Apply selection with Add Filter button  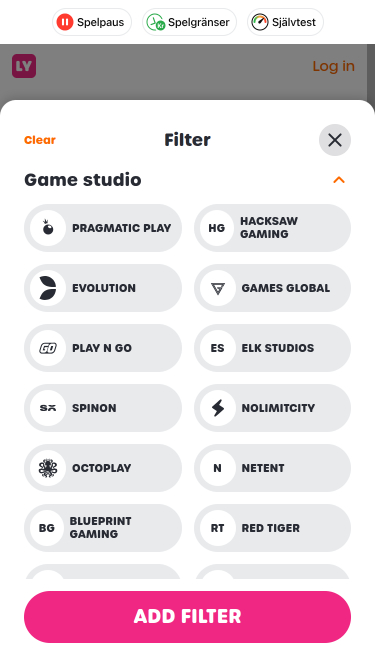pyautogui.click(x=188, y=616)
